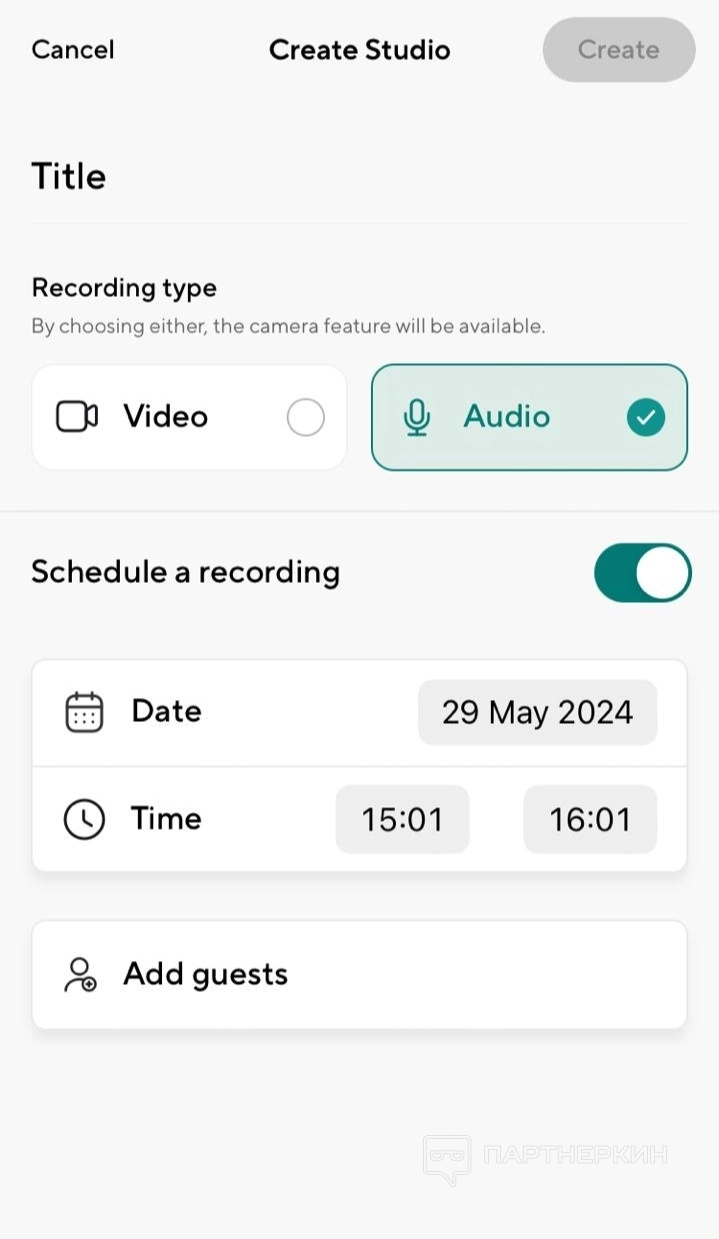Change the 16:01 end time
Screen dimensions: 719x1239
(x=590, y=820)
